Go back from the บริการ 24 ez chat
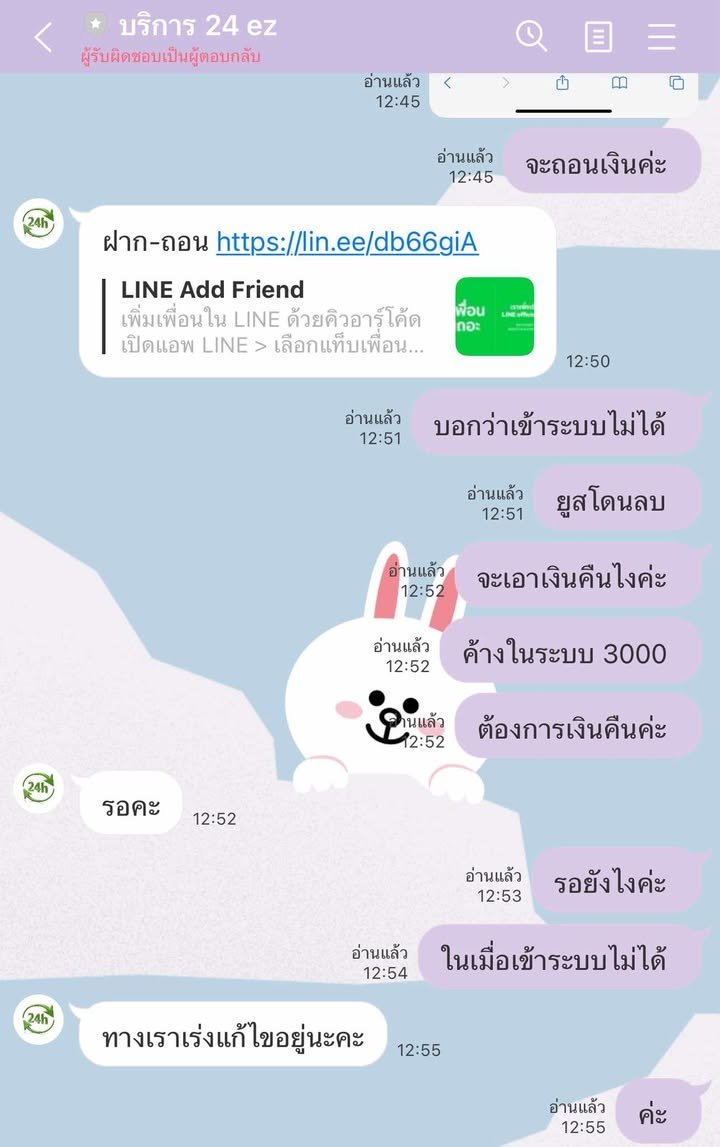Screen dimensions: 720x1147 [42, 38]
